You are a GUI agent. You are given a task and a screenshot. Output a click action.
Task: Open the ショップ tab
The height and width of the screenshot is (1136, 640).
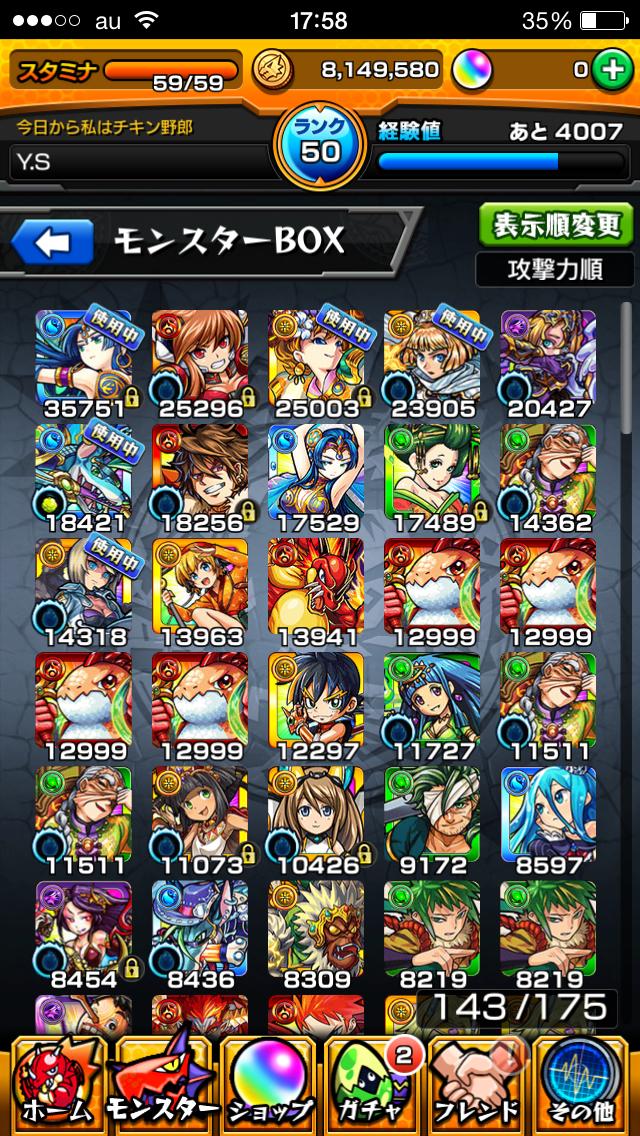pos(267,1085)
